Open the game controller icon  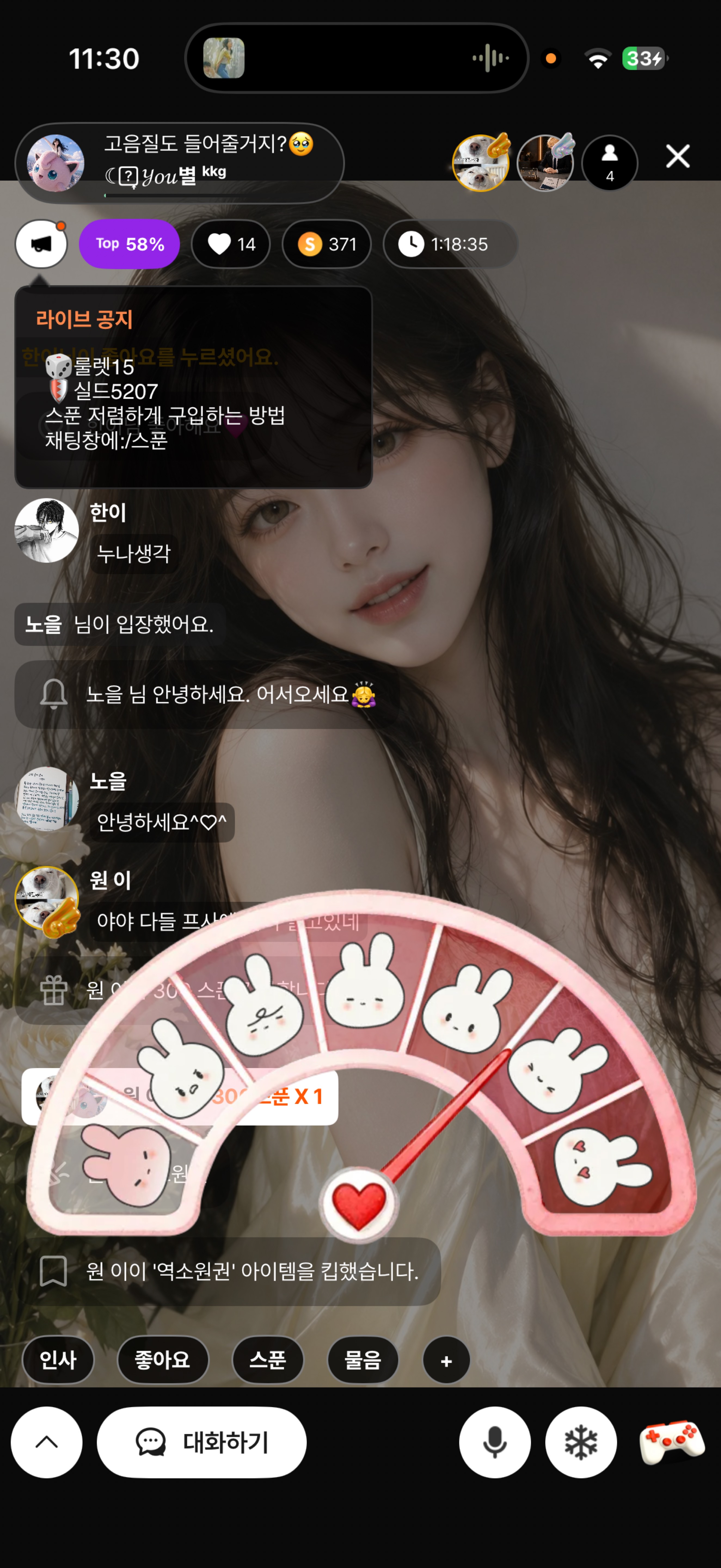coord(672,1442)
